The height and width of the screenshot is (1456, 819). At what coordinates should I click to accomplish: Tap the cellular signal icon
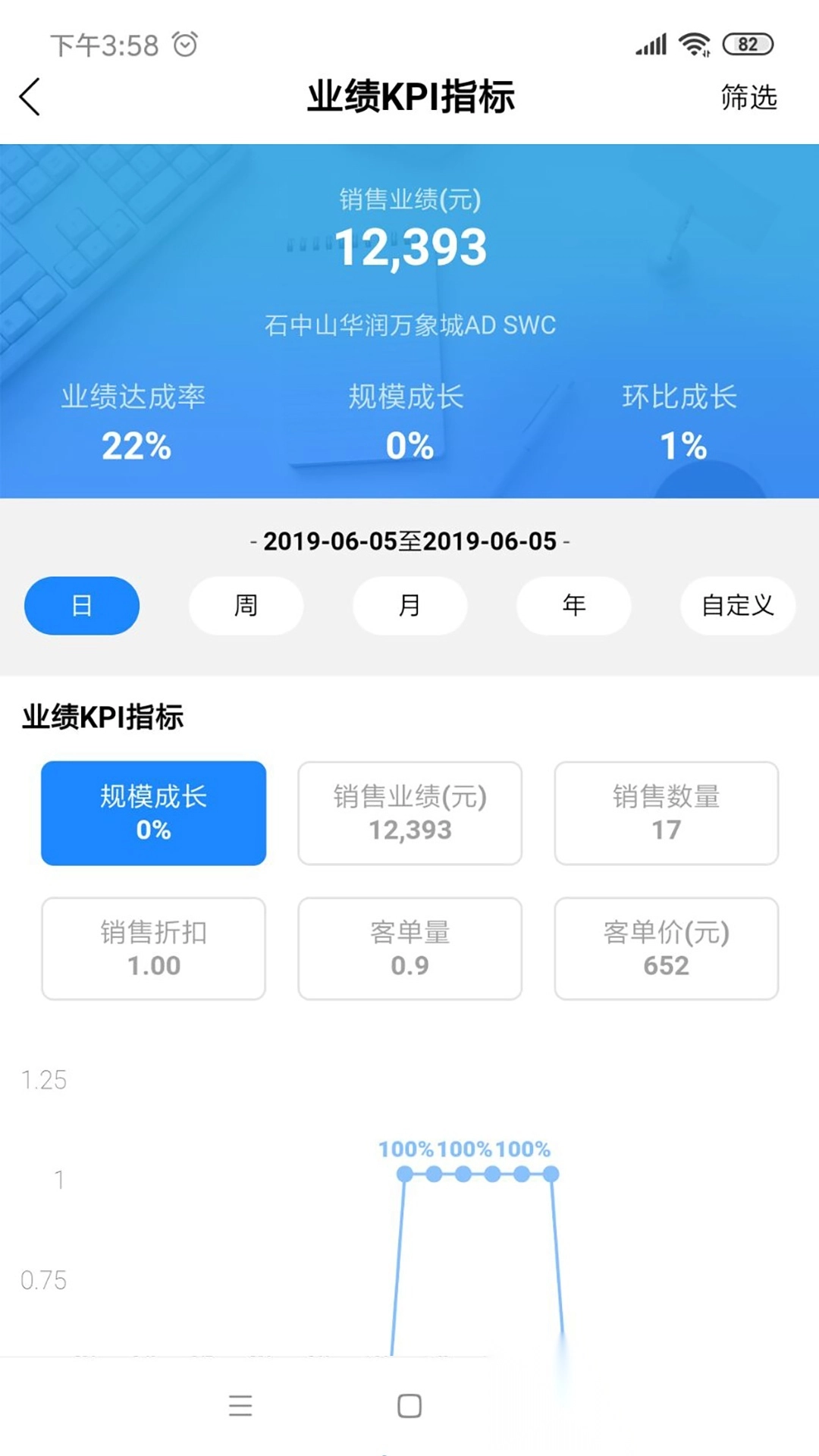[651, 44]
